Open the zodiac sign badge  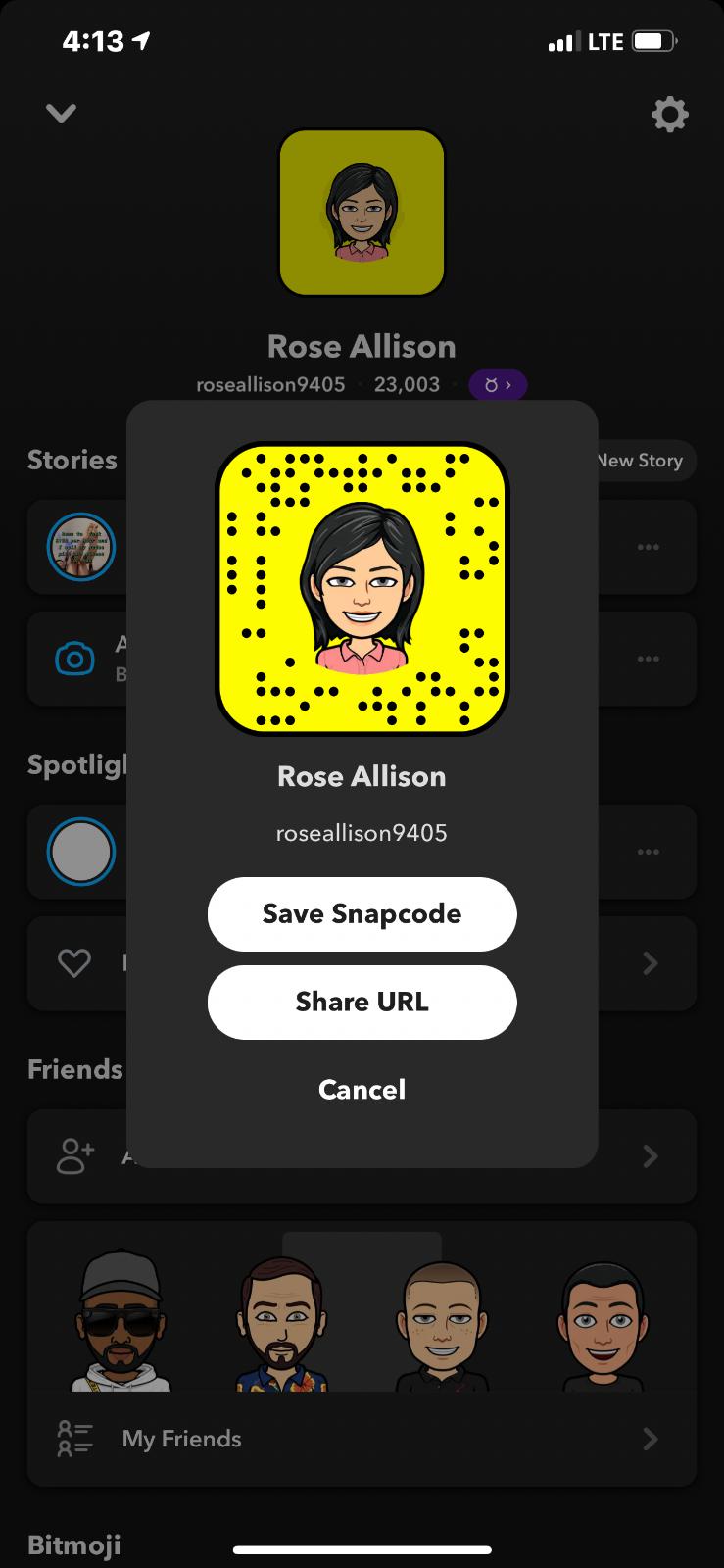pyautogui.click(x=498, y=385)
